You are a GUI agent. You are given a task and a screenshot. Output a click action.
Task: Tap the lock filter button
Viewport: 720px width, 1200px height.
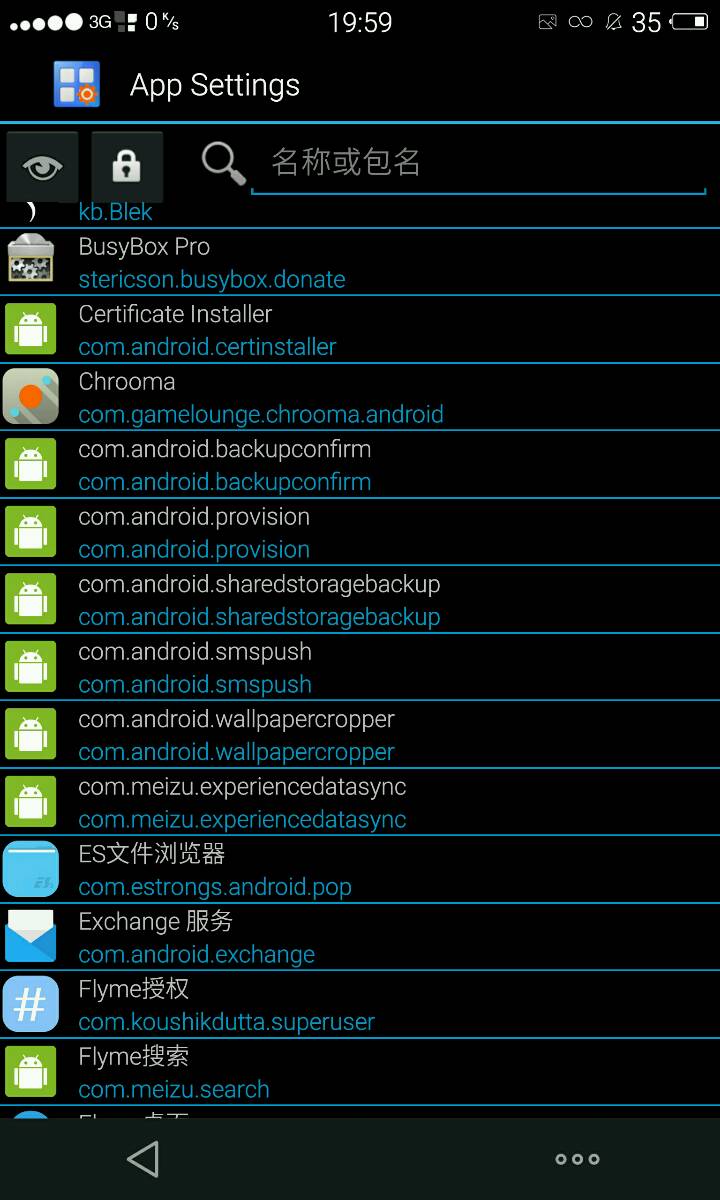coord(126,166)
